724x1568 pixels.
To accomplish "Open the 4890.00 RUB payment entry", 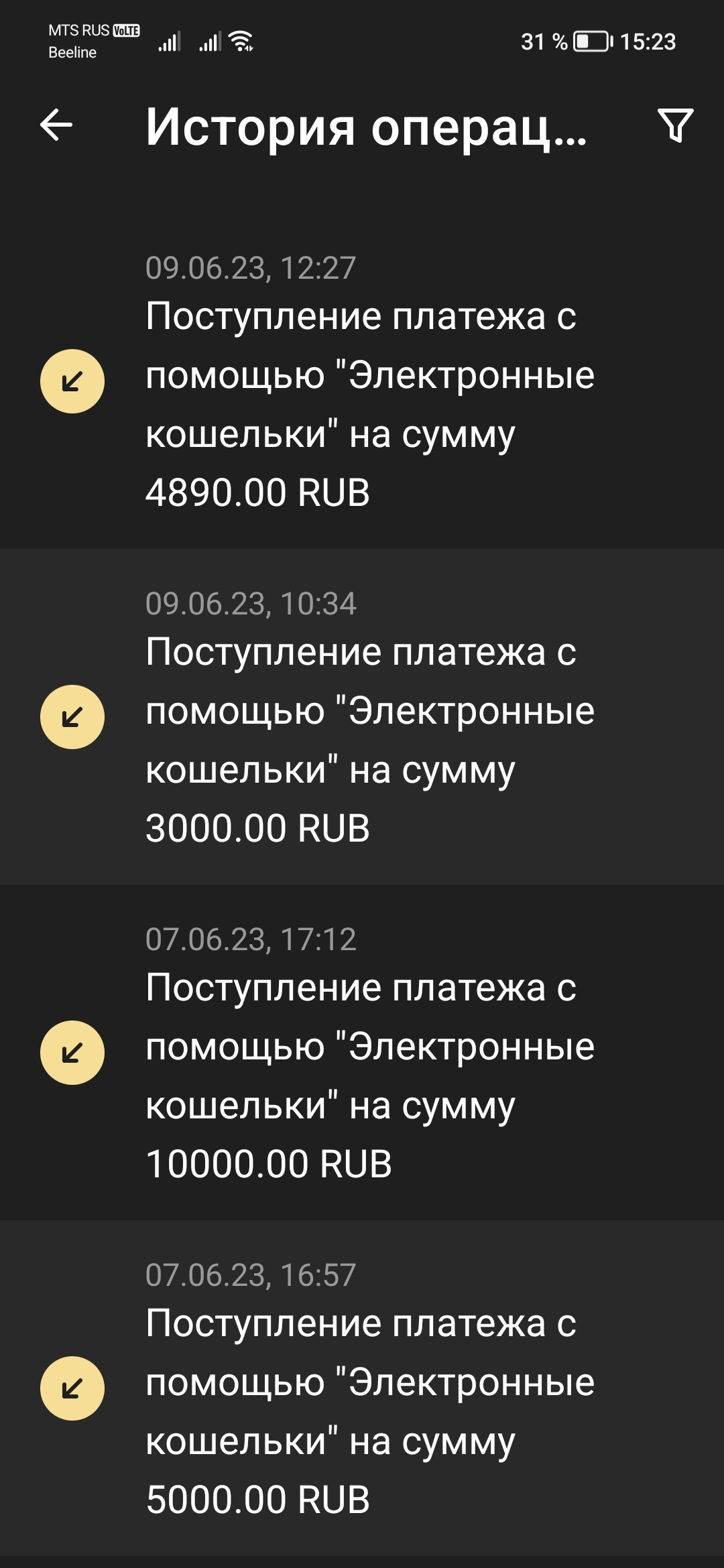I will (362, 382).
